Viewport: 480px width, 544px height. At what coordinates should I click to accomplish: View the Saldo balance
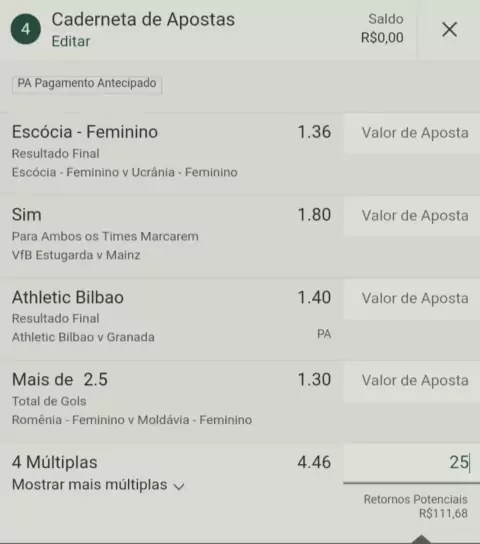tap(382, 28)
